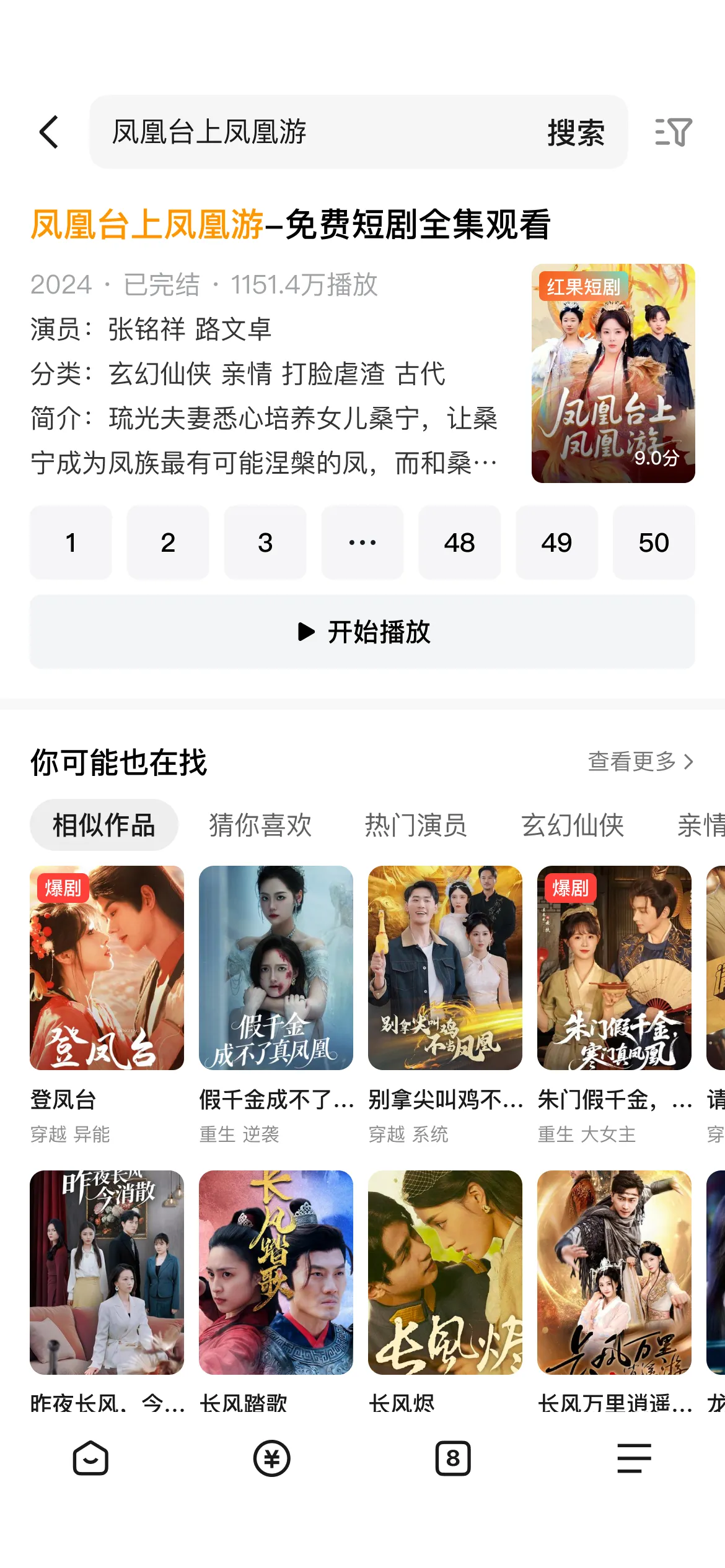Switch to the 热门演员 tab
Screen dimensions: 725x1568
coord(416,825)
